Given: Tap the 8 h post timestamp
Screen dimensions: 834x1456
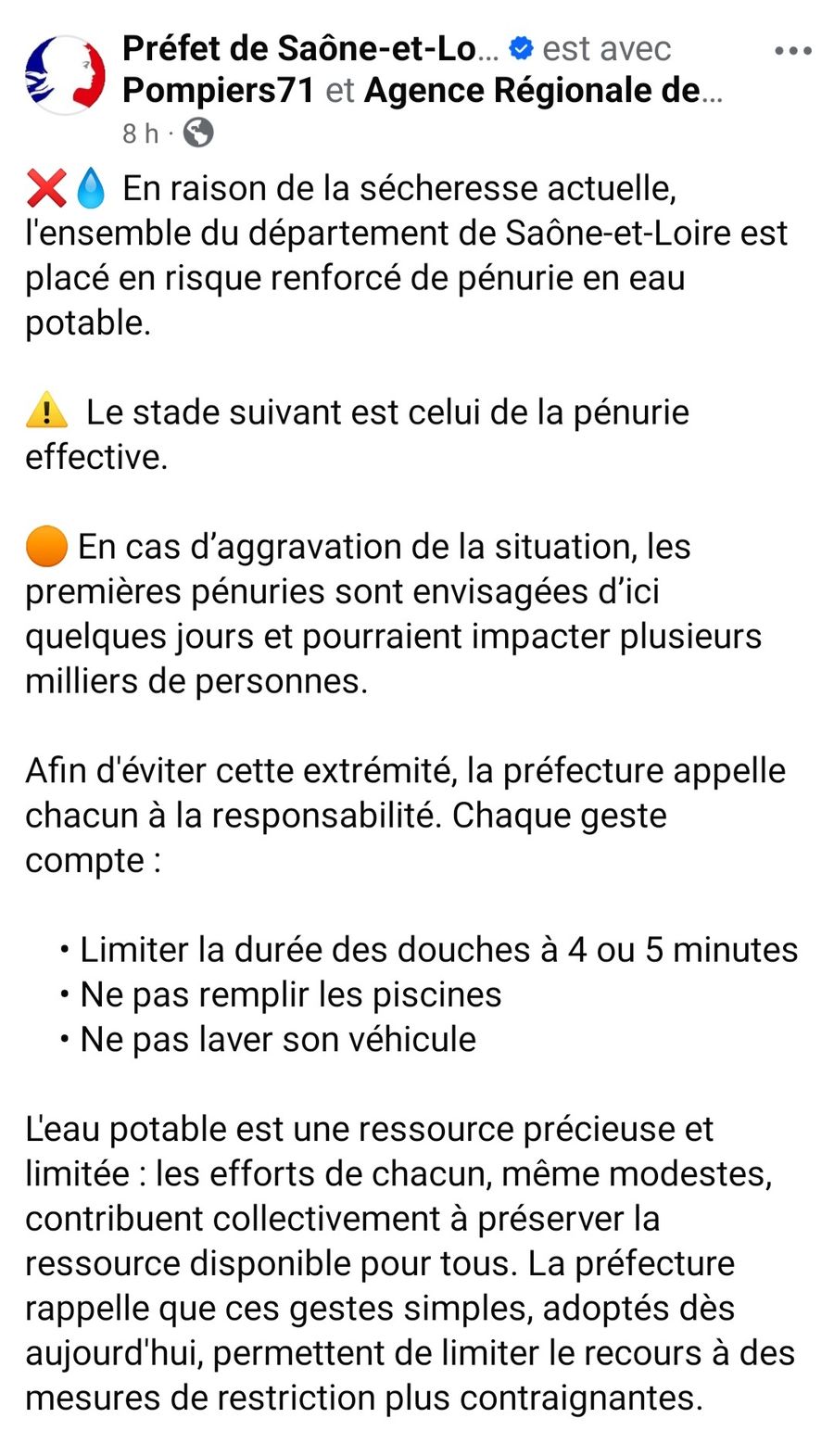Looking at the screenshot, I should click(x=140, y=133).
